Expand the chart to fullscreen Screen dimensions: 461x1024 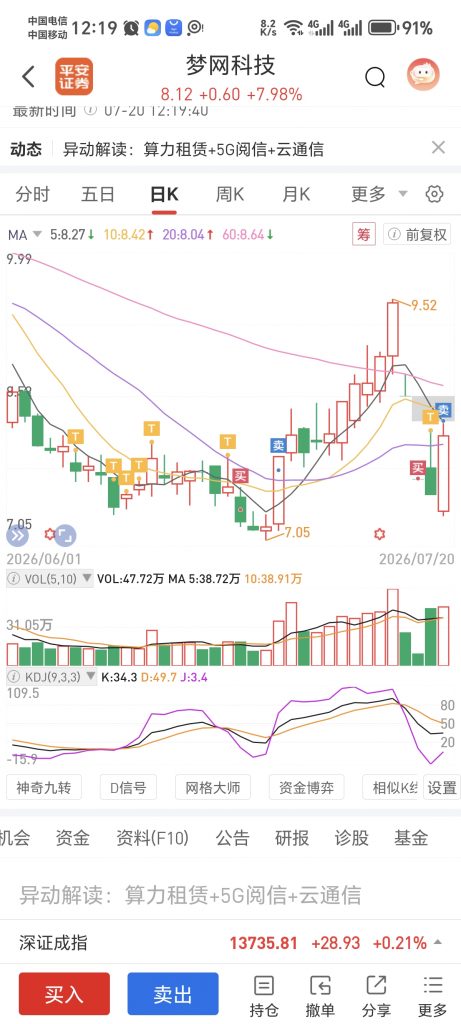64,536
